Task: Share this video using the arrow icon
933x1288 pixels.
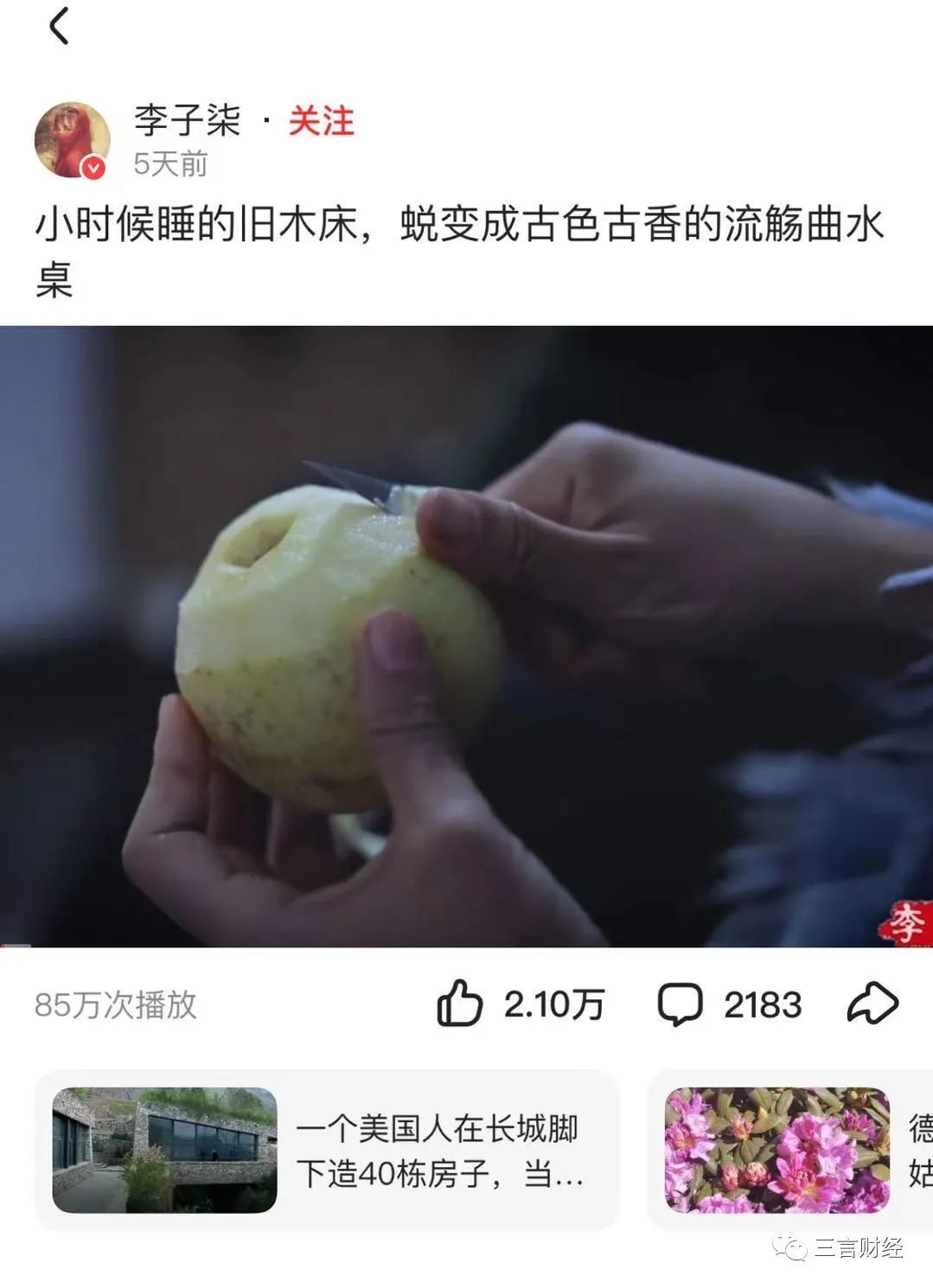Action: coord(872,1004)
